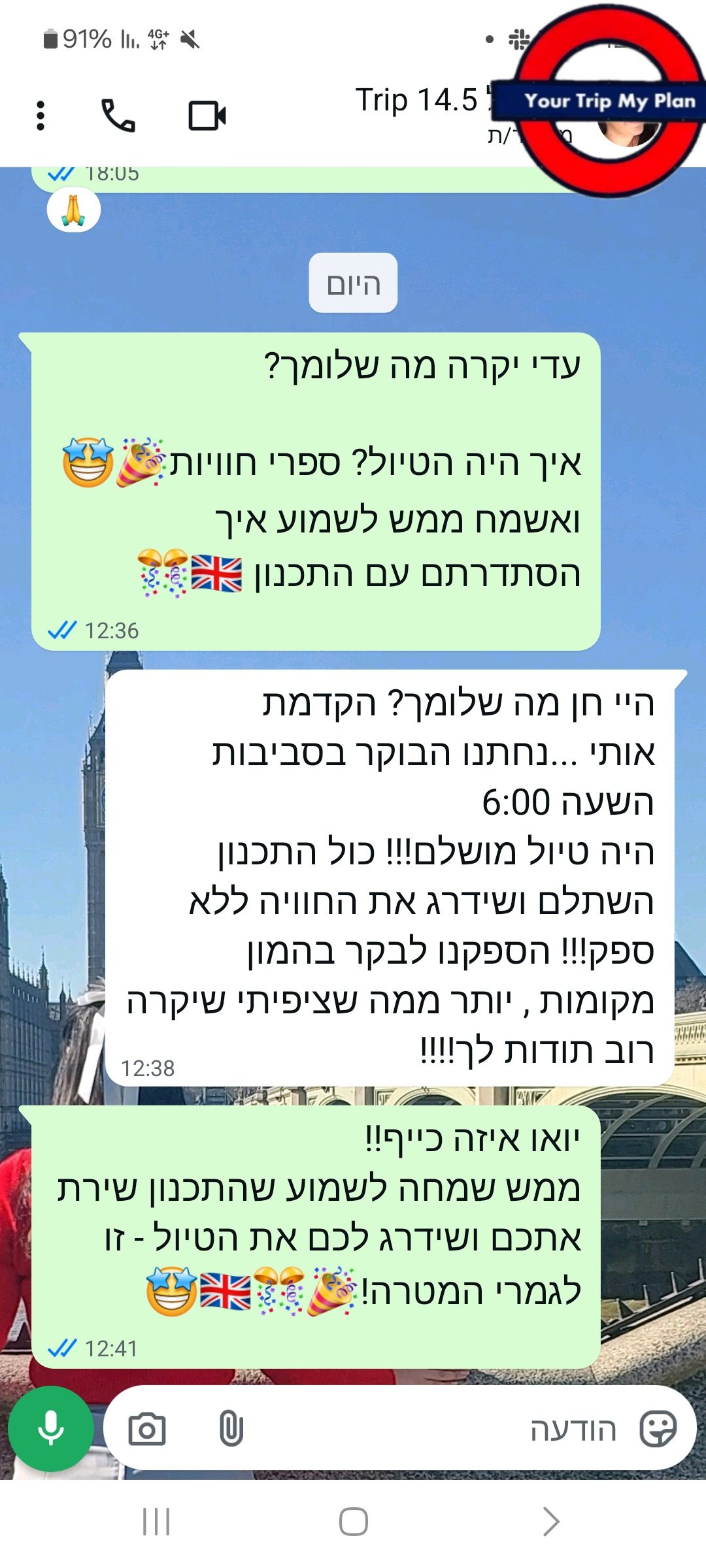Start a video call

[x=207, y=116]
